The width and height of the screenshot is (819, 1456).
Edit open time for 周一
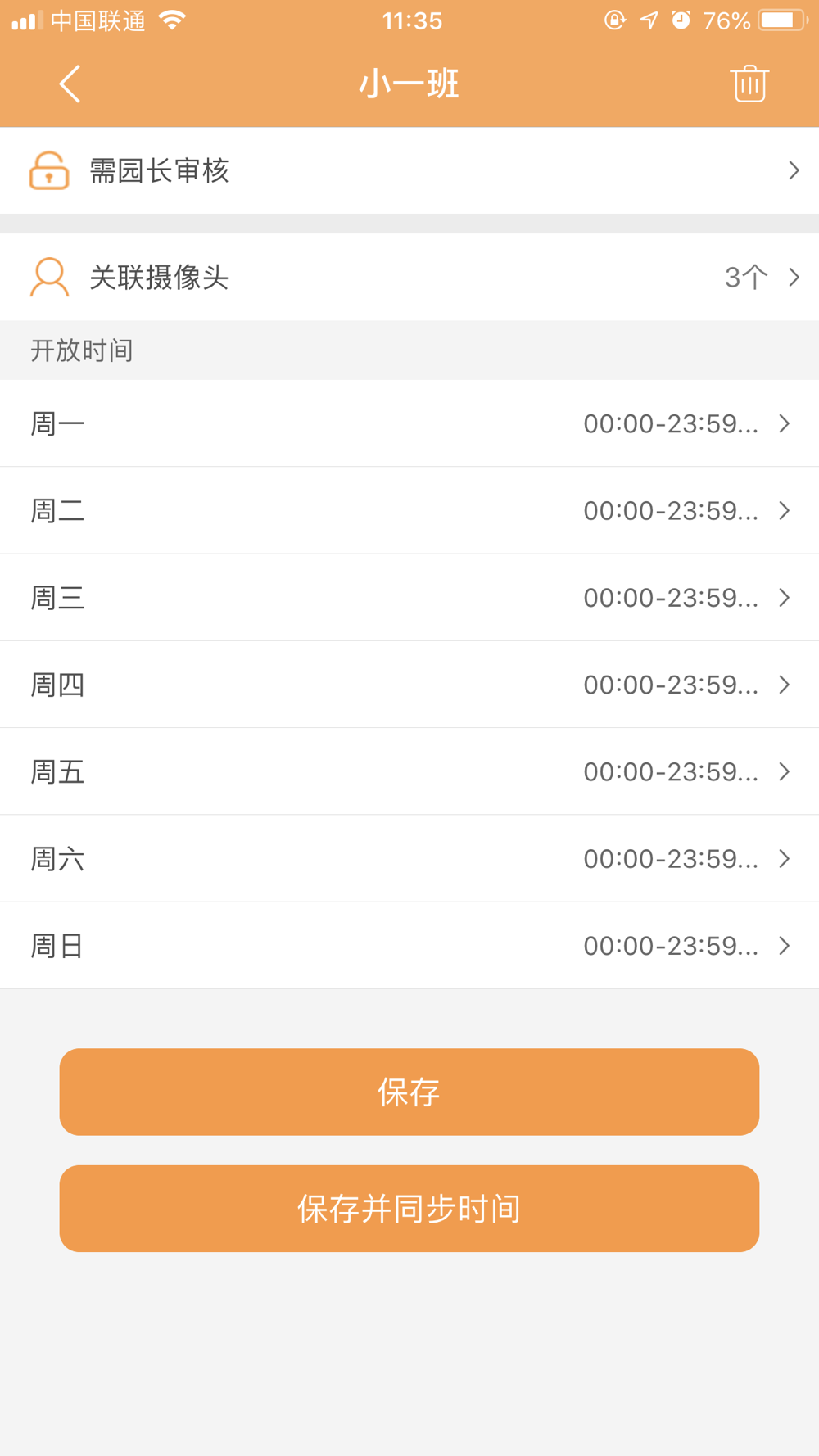[x=409, y=423]
